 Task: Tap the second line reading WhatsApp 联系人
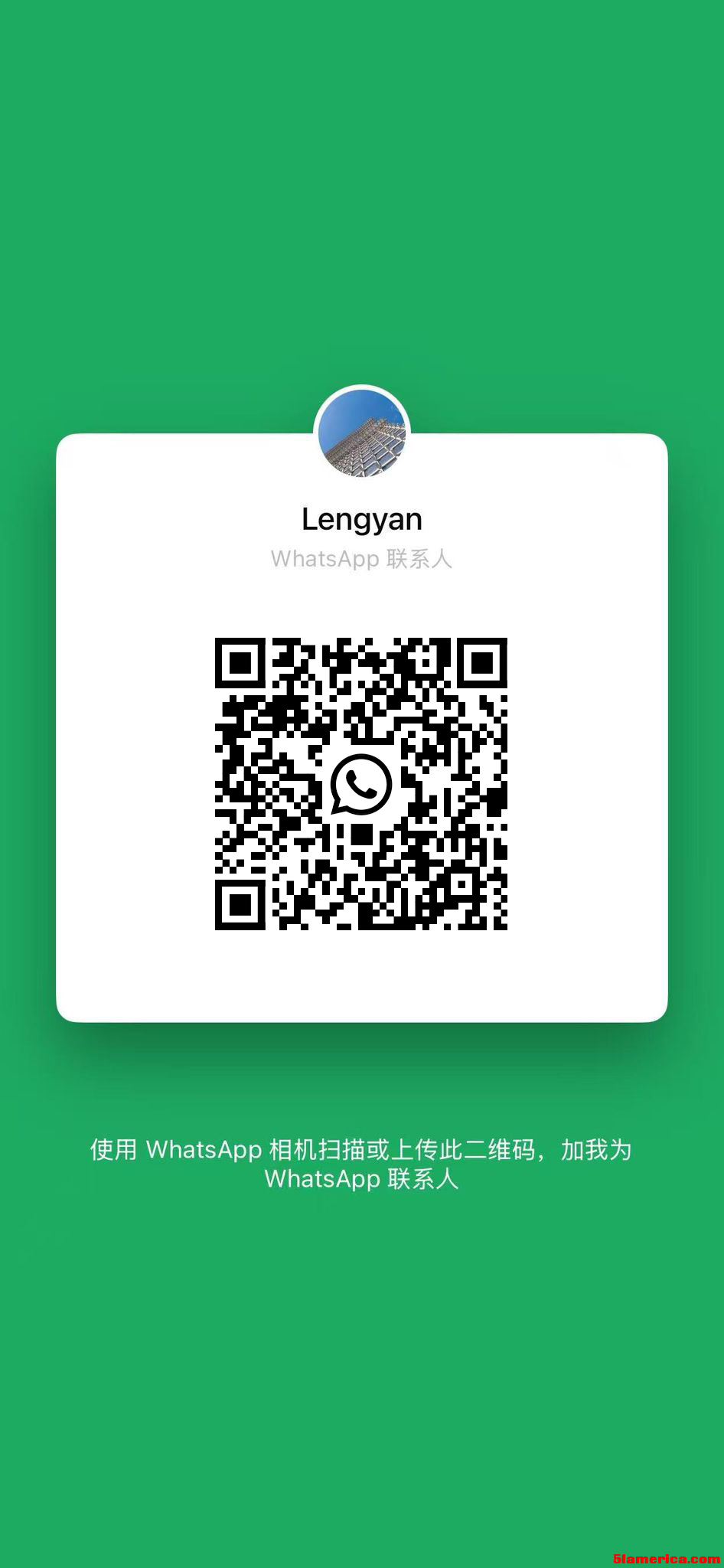pyautogui.click(x=362, y=1178)
